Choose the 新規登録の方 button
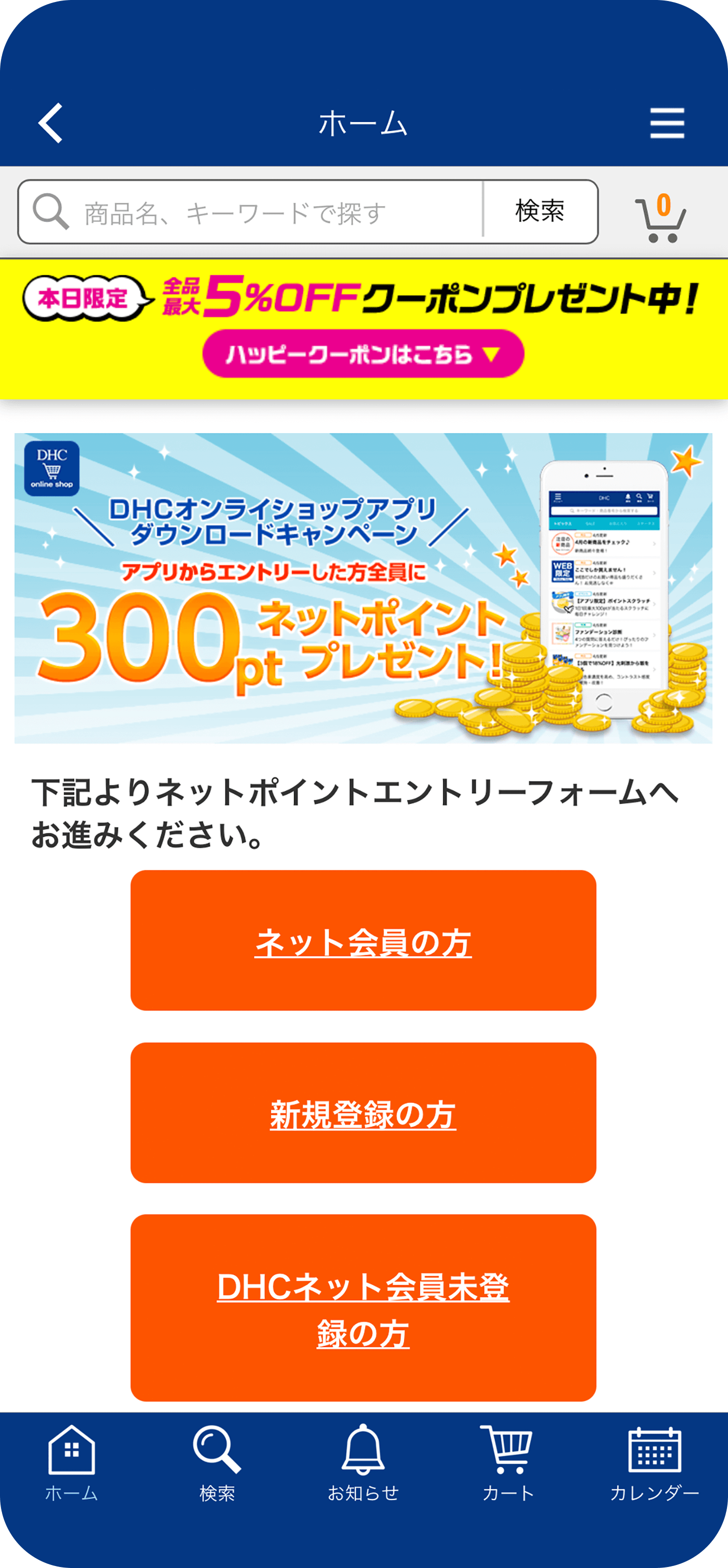Screen dimensions: 728x1568 click(x=363, y=1113)
